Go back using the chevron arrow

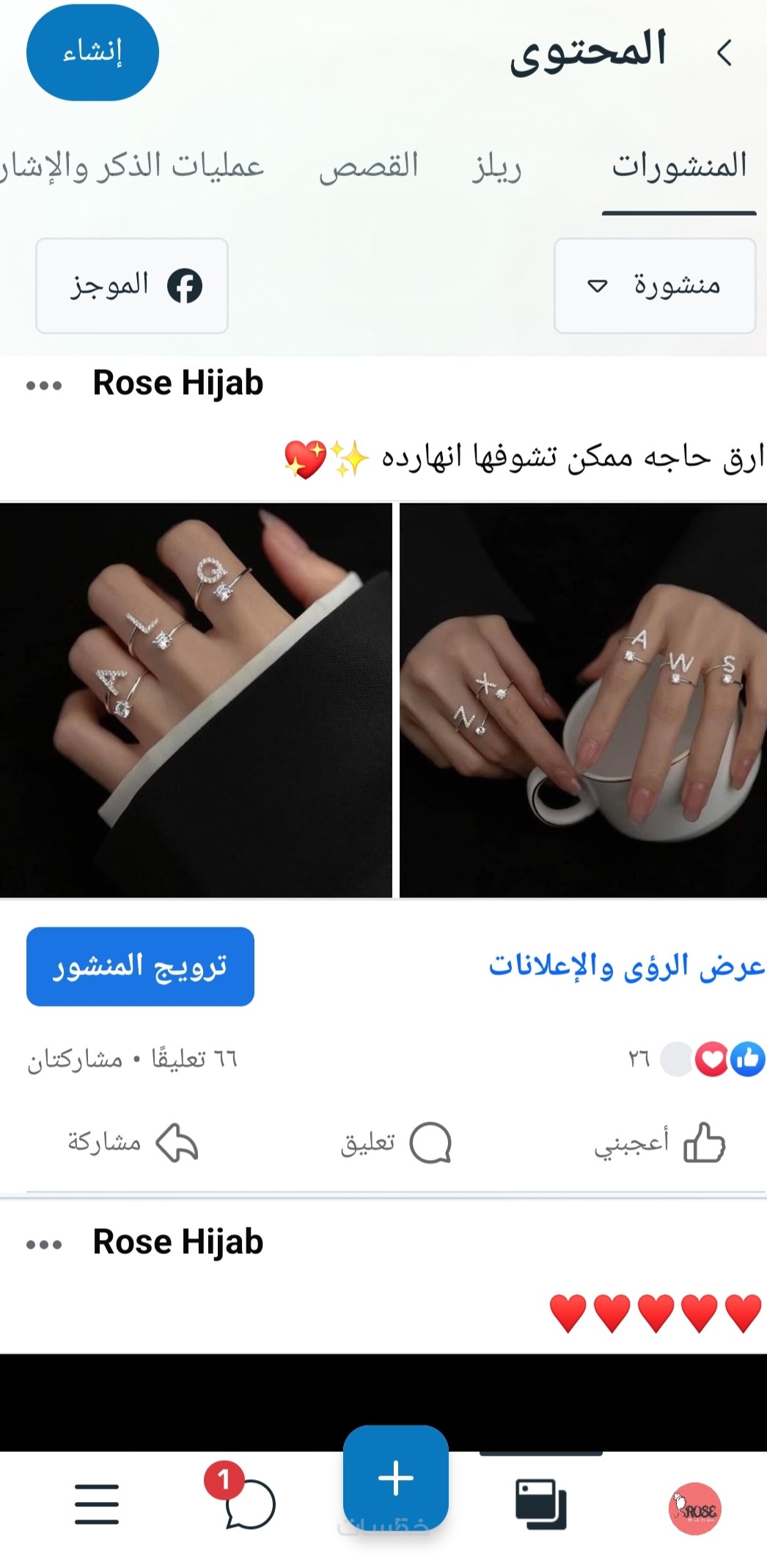724,53
